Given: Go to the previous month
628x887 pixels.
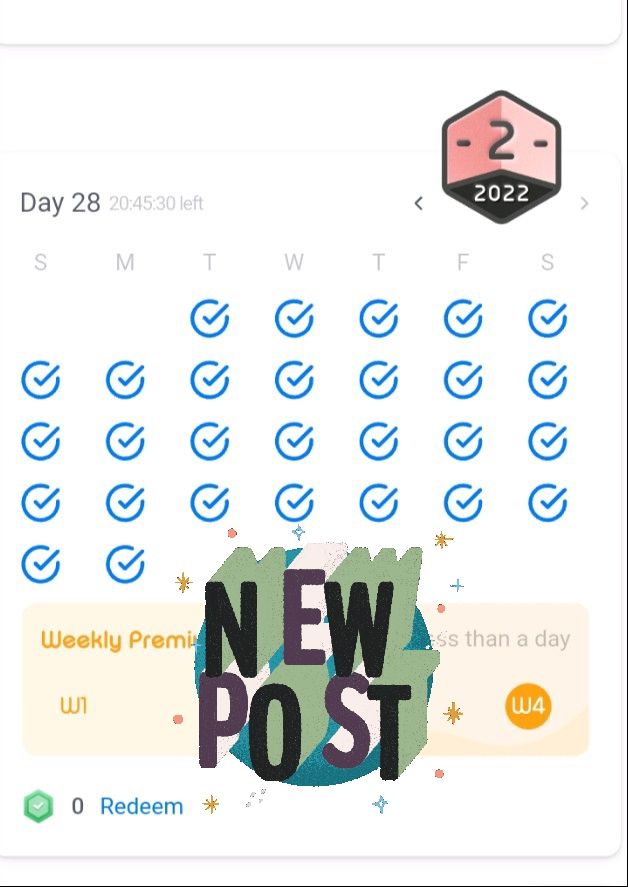Looking at the screenshot, I should point(419,203).
